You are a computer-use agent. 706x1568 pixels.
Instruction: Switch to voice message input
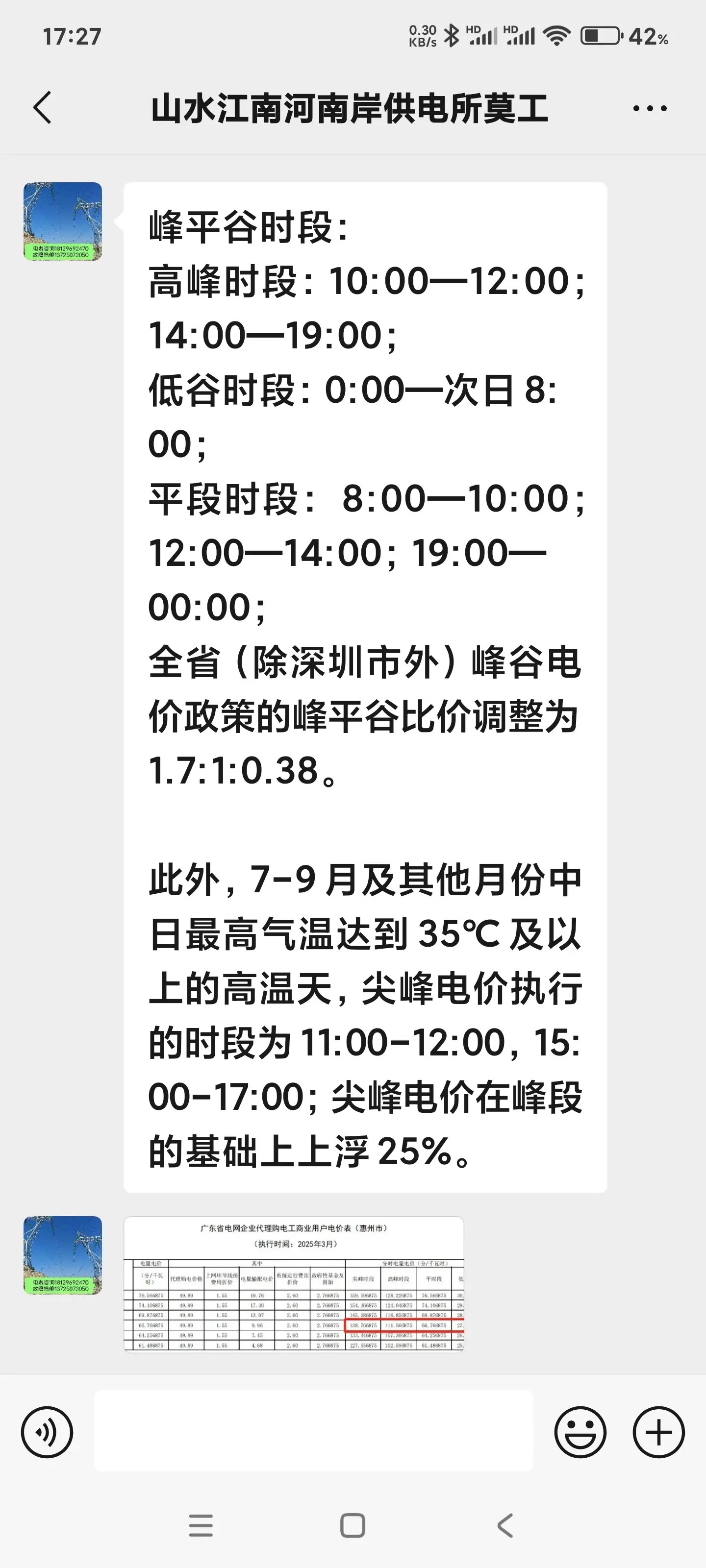click(47, 1432)
